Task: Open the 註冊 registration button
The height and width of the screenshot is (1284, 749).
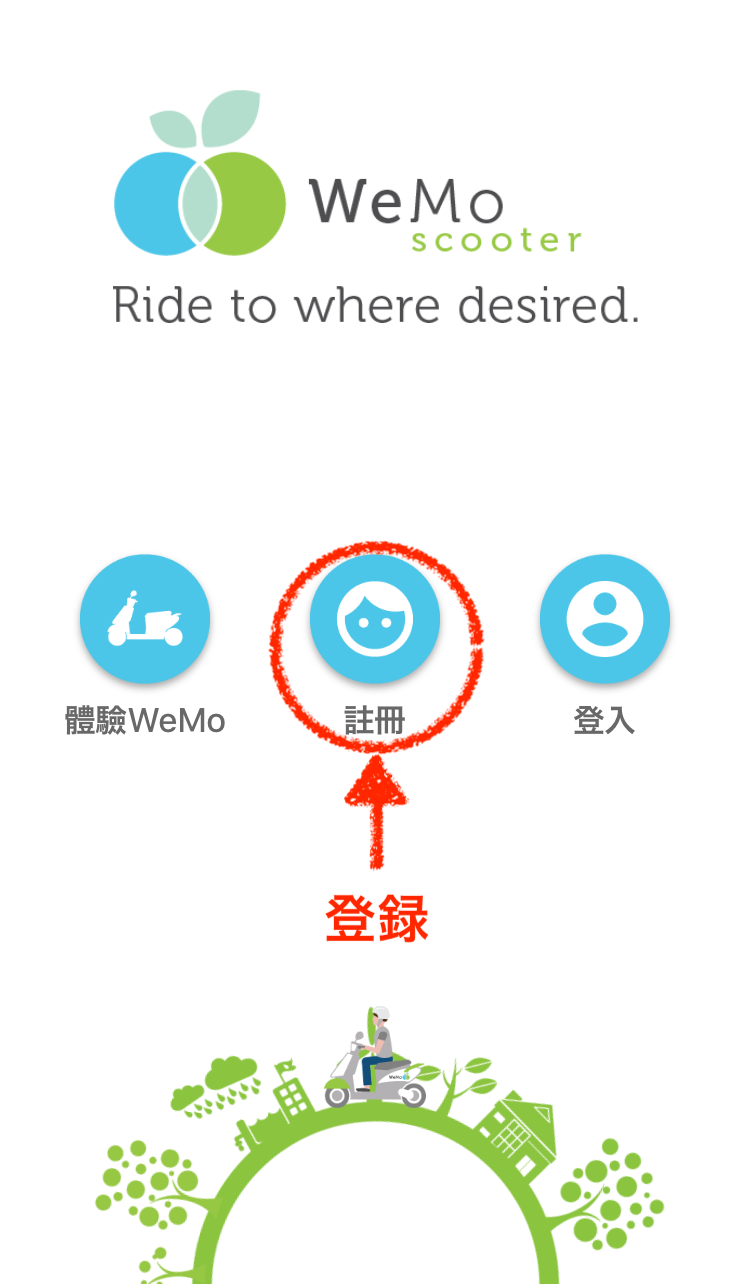Action: tap(375, 619)
